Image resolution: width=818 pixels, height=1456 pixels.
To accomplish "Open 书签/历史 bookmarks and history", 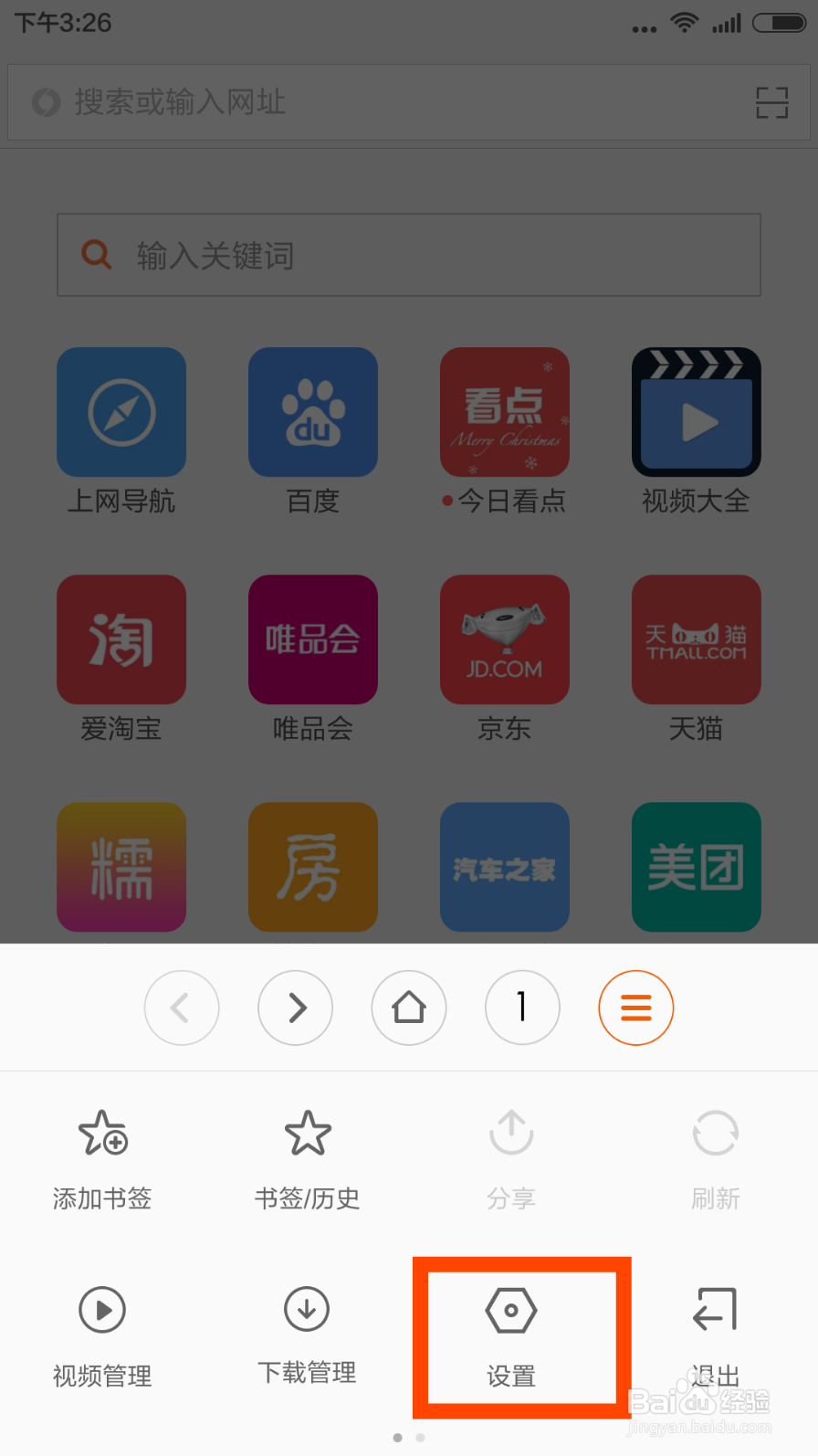I will (x=307, y=1157).
